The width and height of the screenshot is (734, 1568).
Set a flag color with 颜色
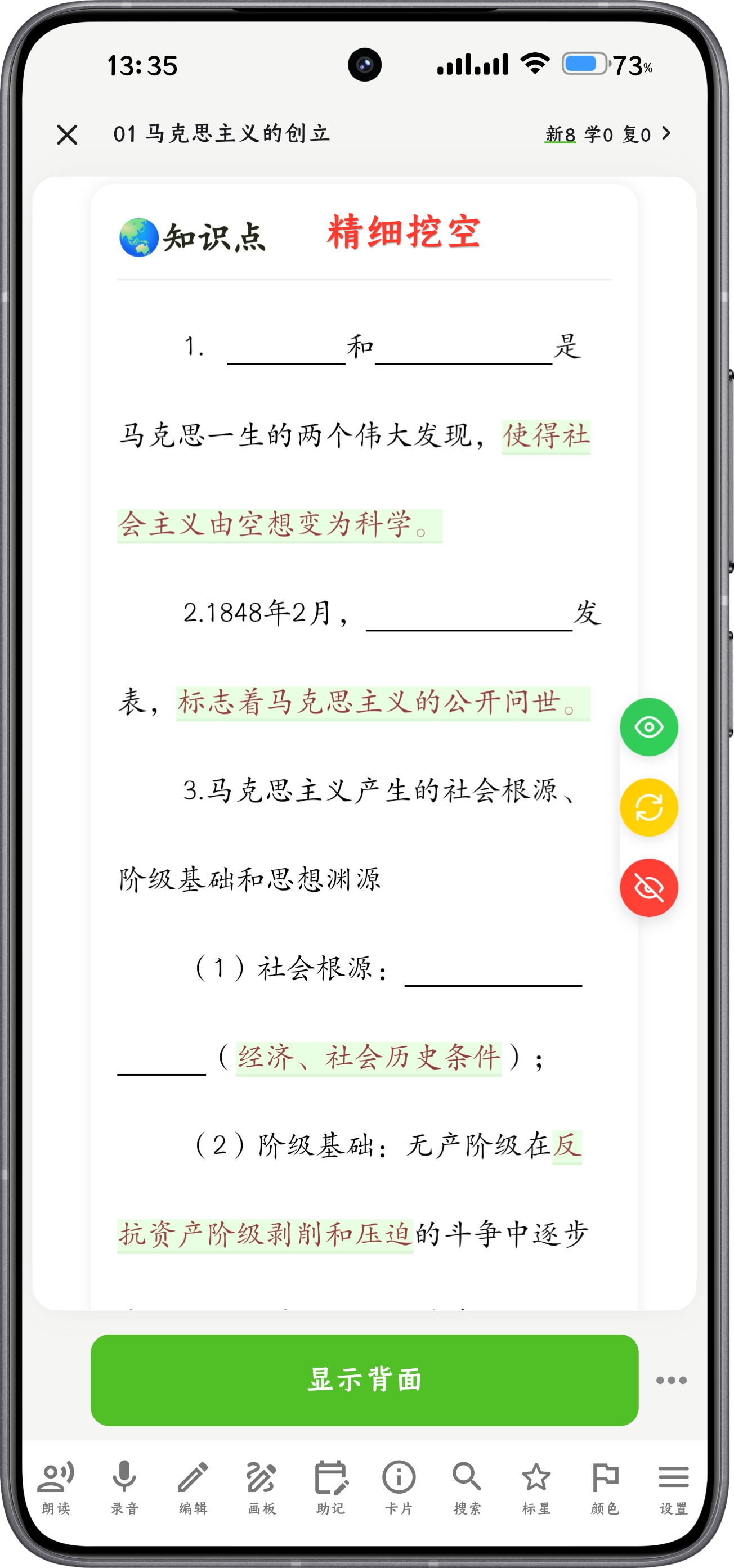coord(605,1487)
